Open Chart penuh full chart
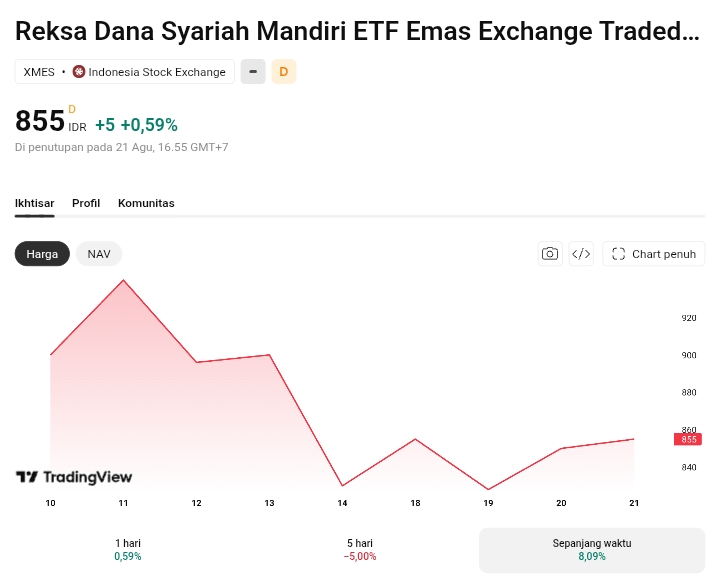Image resolution: width=720 pixels, height=582 pixels. [653, 254]
